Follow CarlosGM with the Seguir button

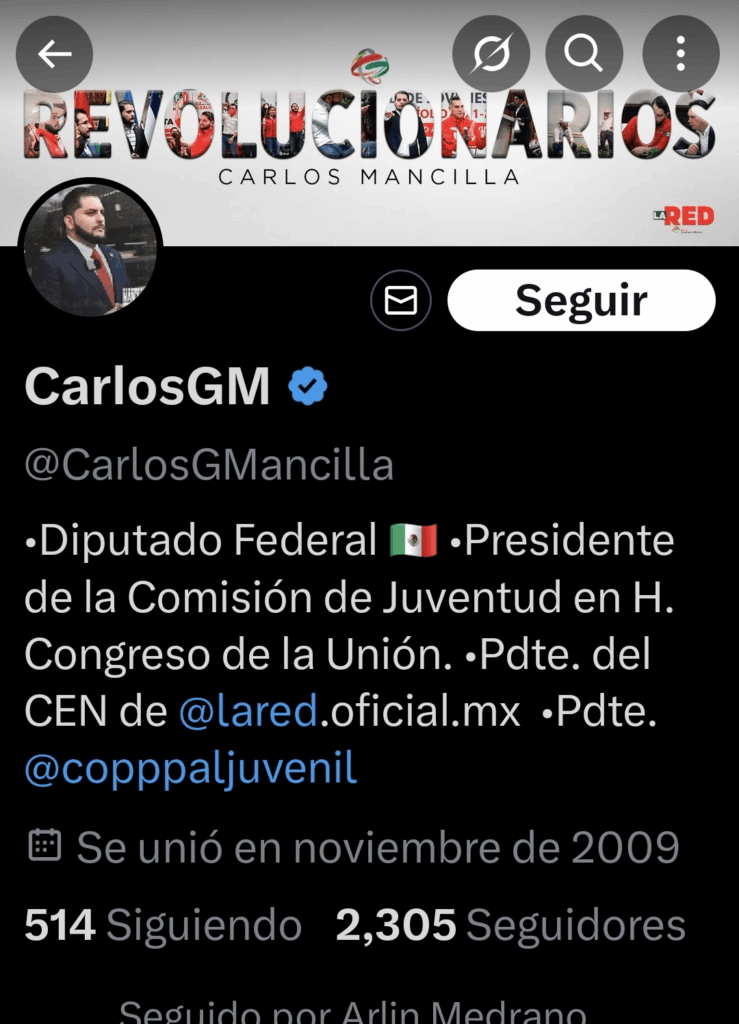point(581,300)
